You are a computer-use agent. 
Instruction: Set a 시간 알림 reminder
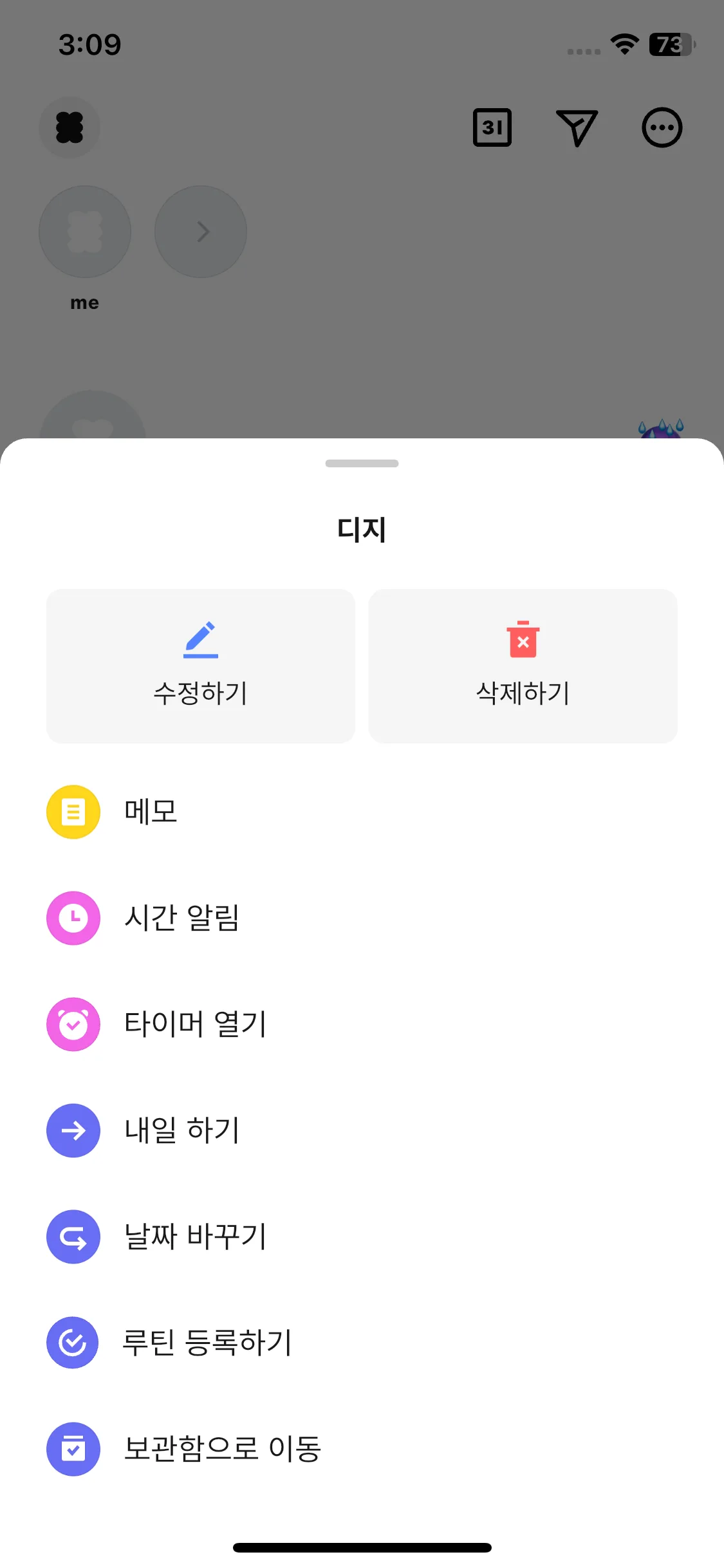click(x=181, y=918)
